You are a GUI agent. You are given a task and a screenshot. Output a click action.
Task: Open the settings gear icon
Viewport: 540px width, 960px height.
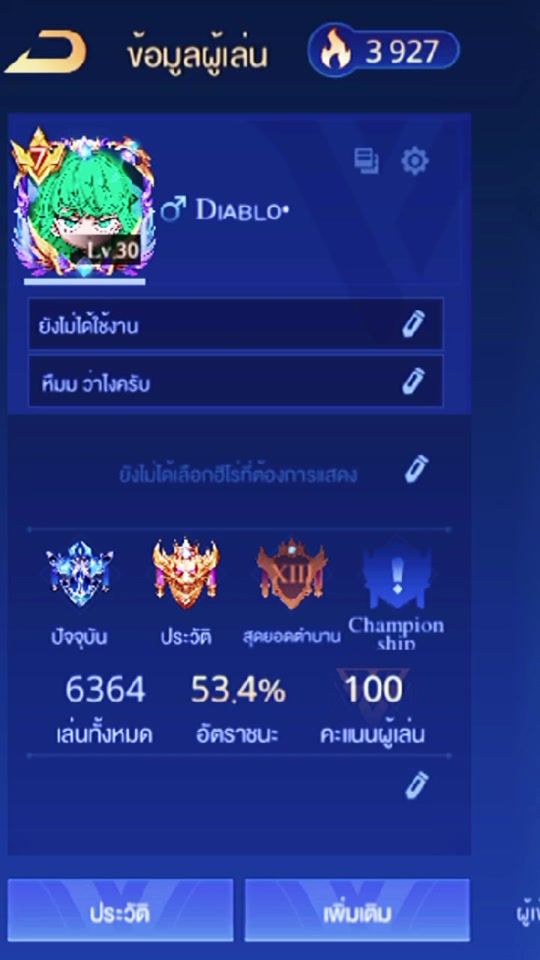414,162
